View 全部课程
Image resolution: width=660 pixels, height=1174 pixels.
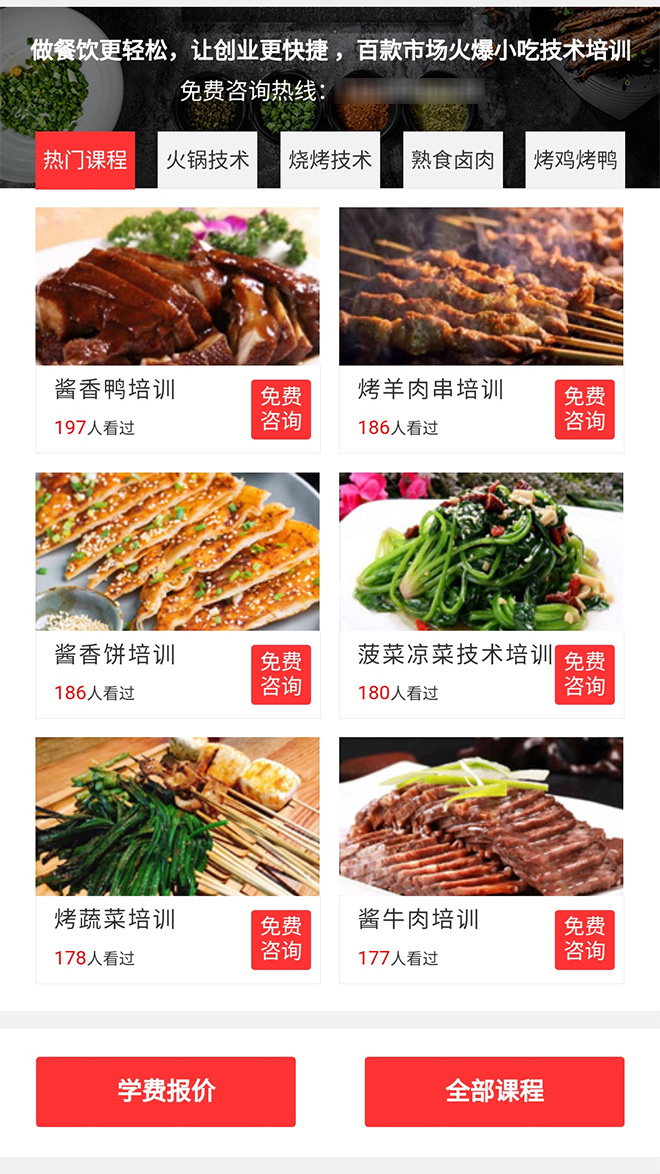click(494, 1091)
